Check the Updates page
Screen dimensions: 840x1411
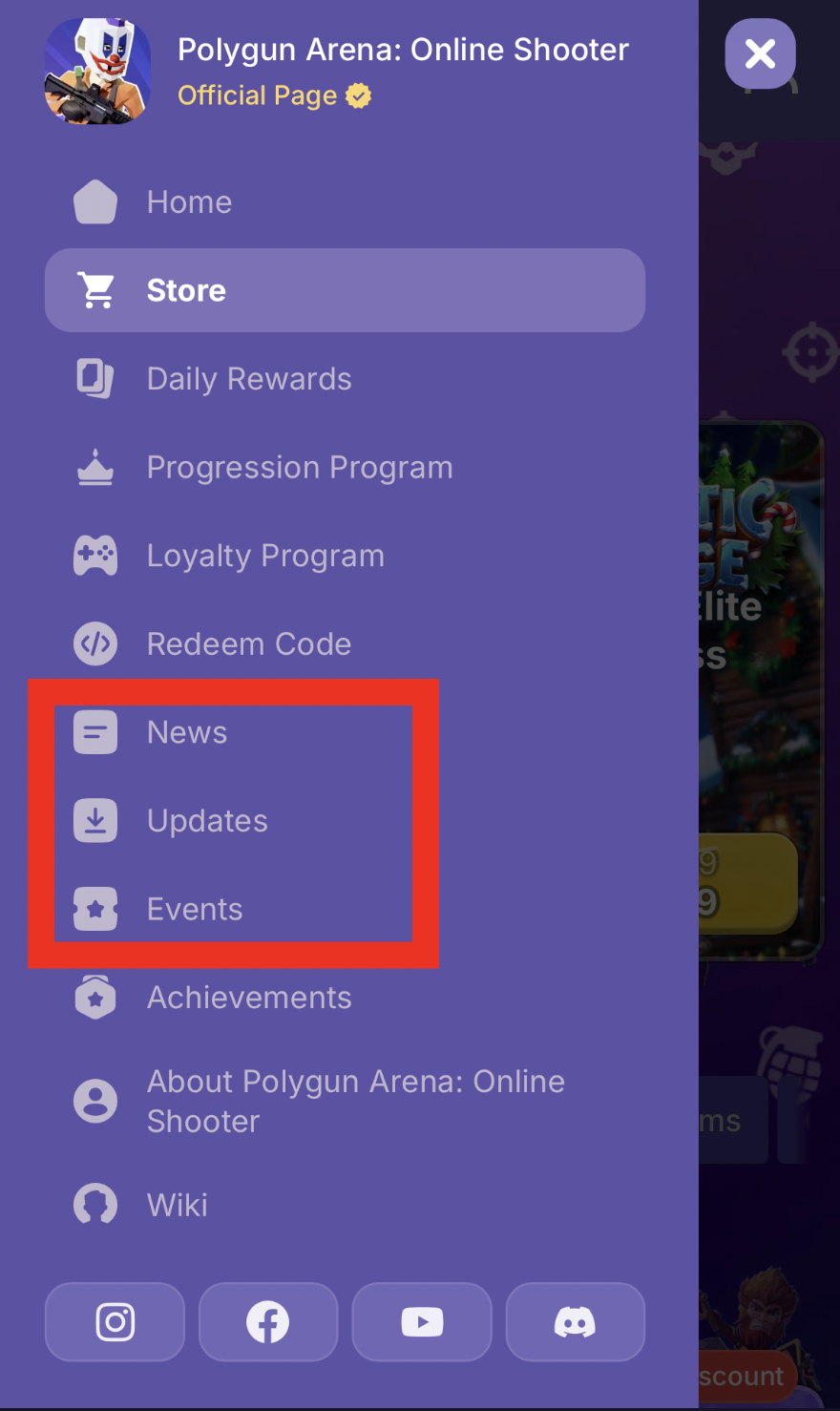207,821
